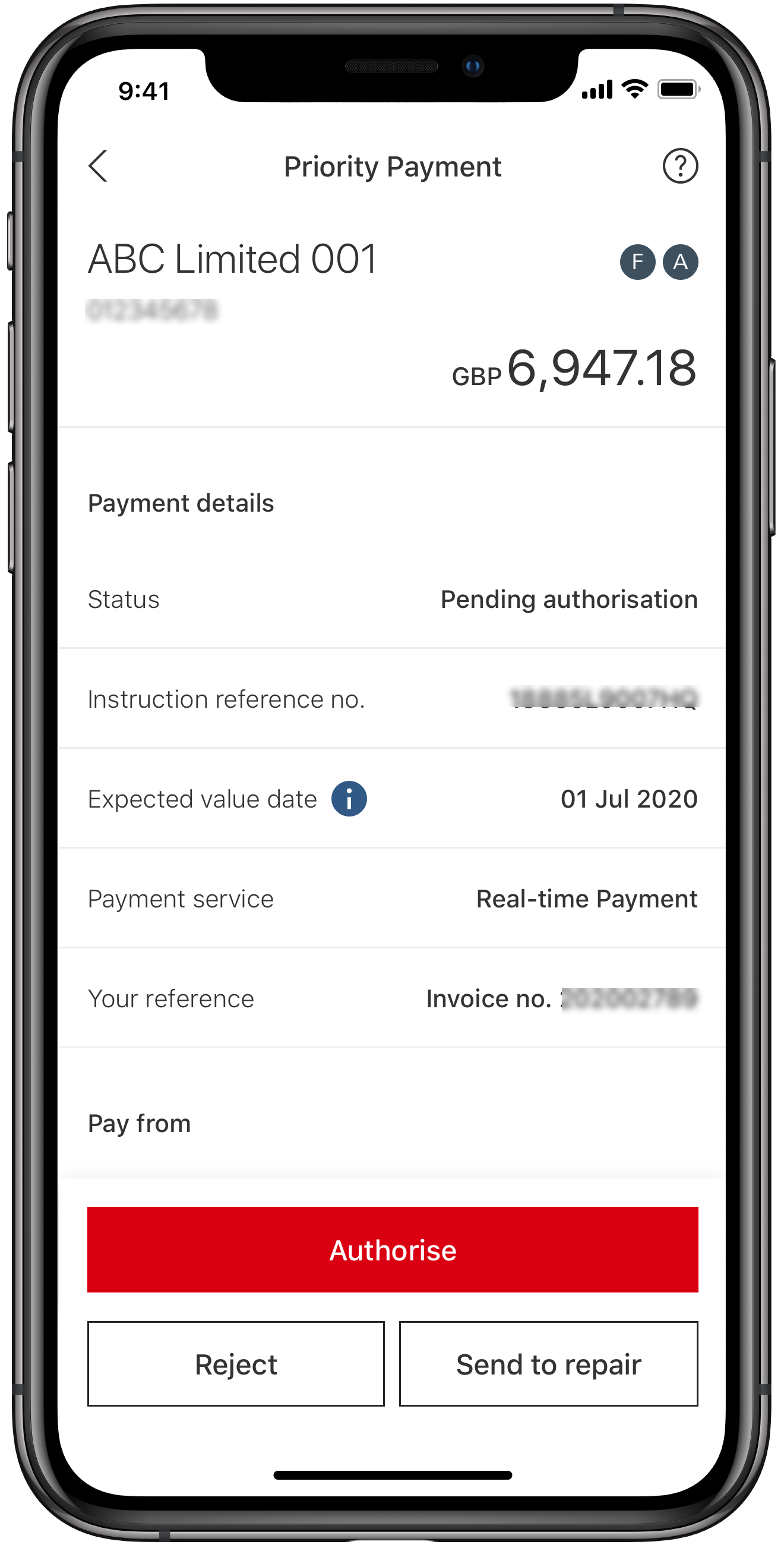Tap the info icon beside Expected value date

click(349, 799)
